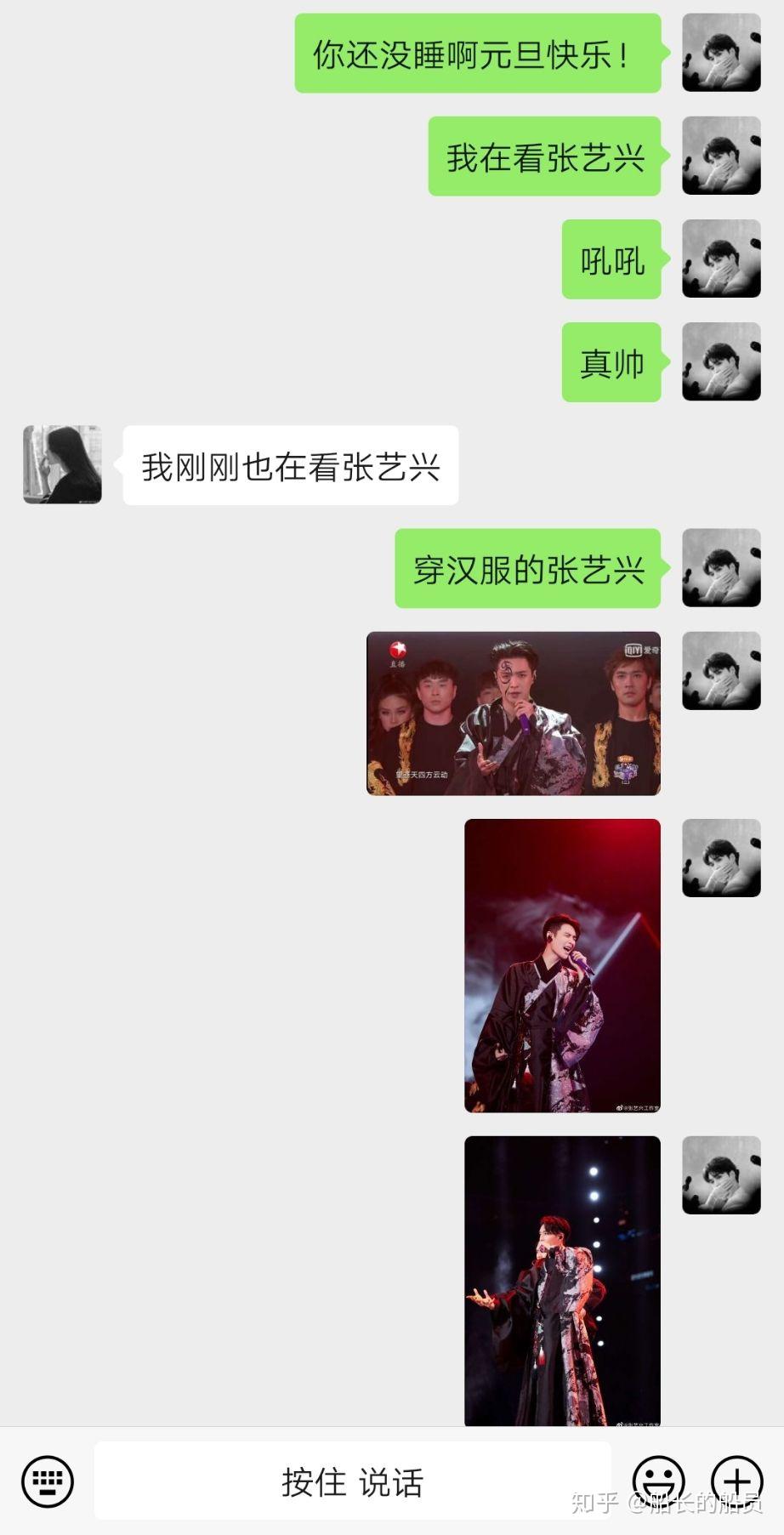Image resolution: width=784 pixels, height=1535 pixels.
Task: Open the plus attachments menu
Action: [736, 1481]
